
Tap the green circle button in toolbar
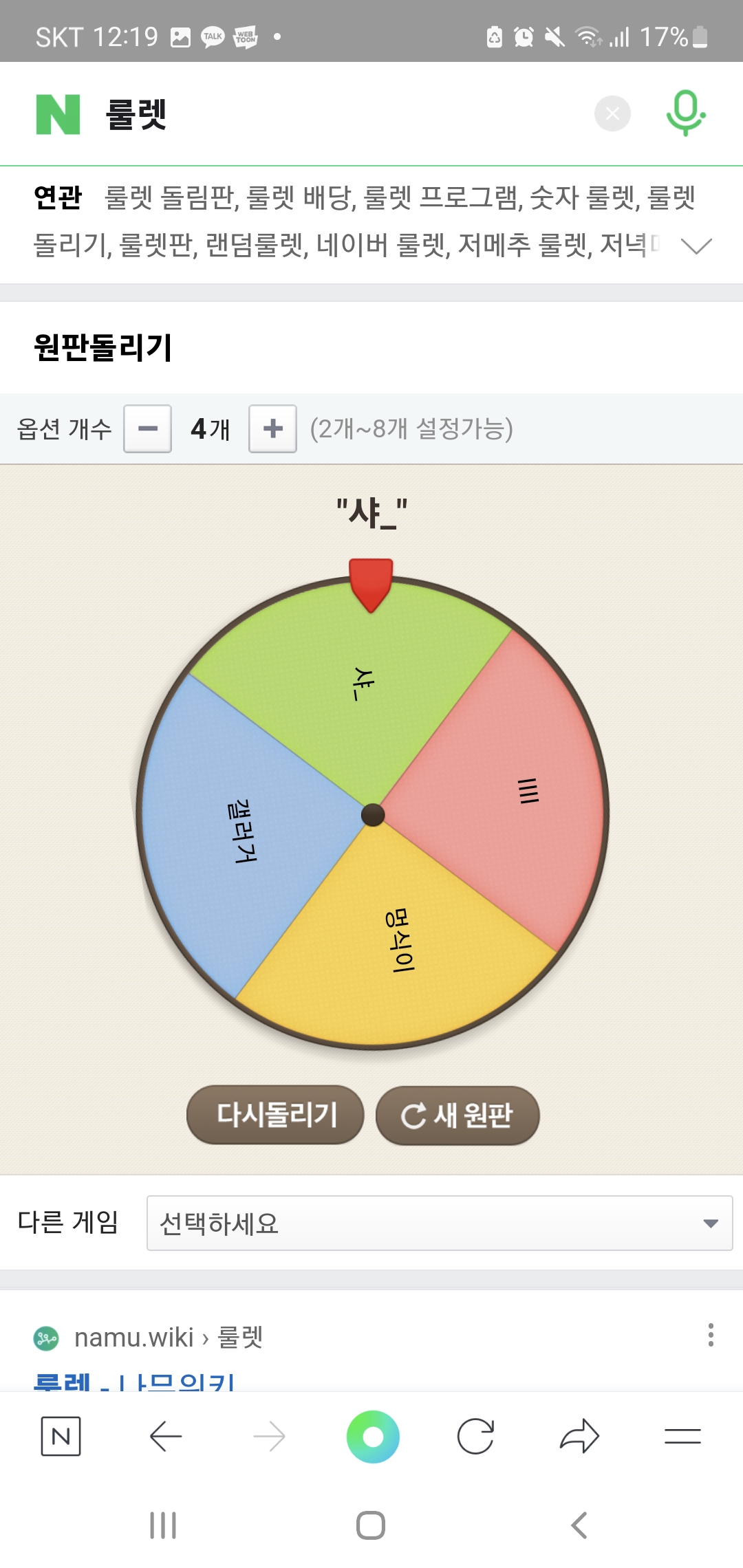tap(373, 1436)
